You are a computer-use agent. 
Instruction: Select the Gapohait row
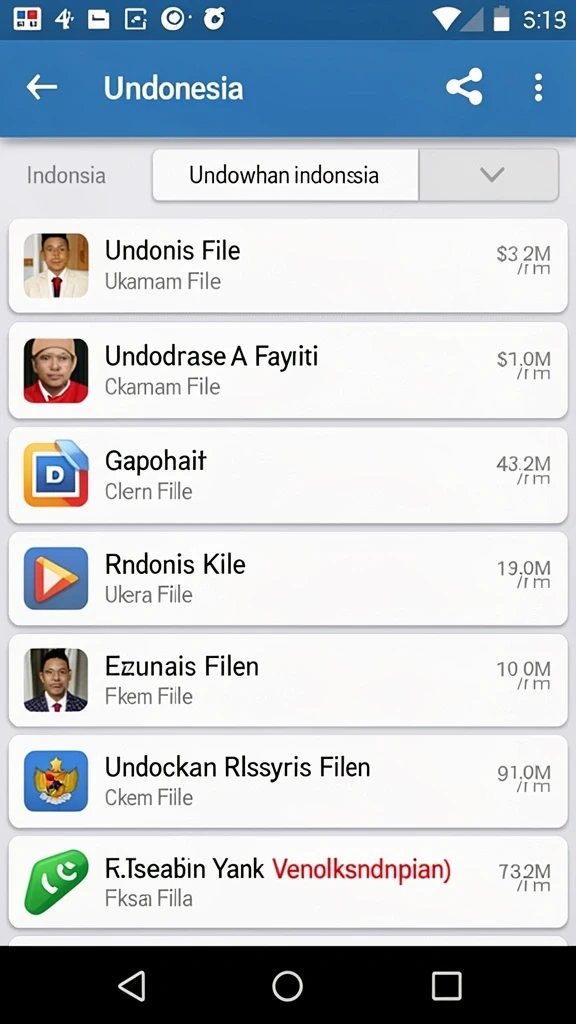point(288,475)
